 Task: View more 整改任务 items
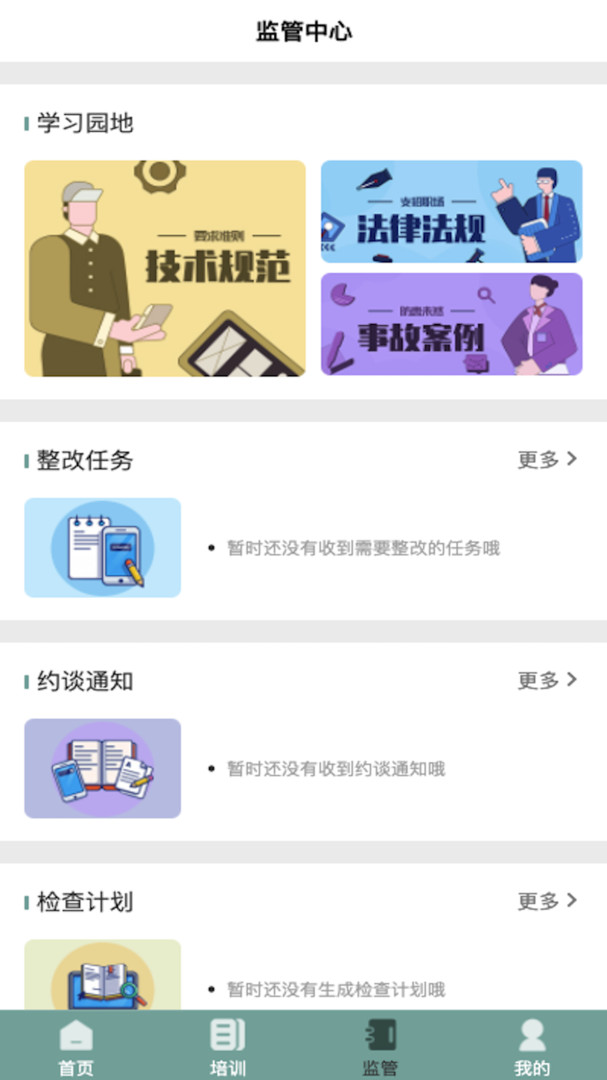tap(547, 459)
